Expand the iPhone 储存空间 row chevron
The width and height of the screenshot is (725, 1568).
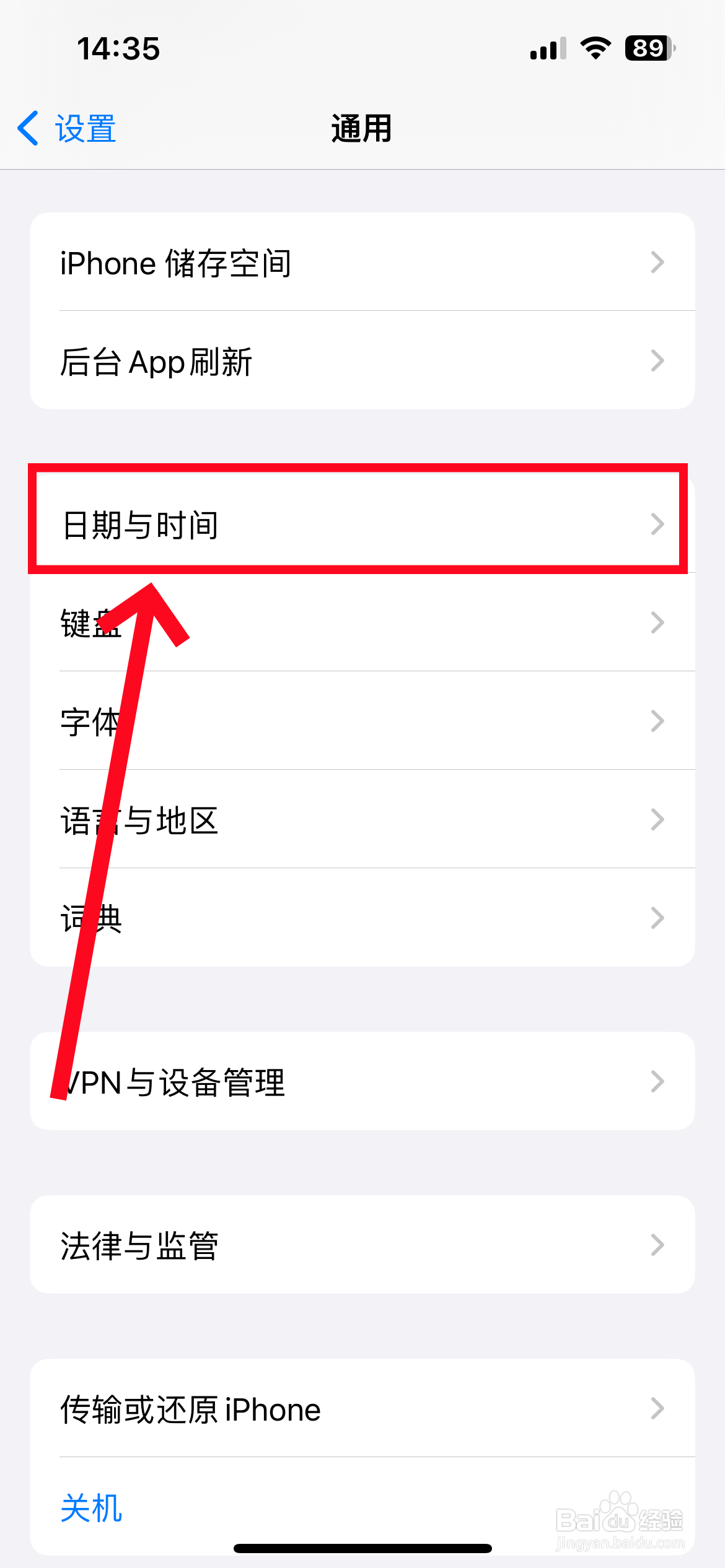point(657,263)
